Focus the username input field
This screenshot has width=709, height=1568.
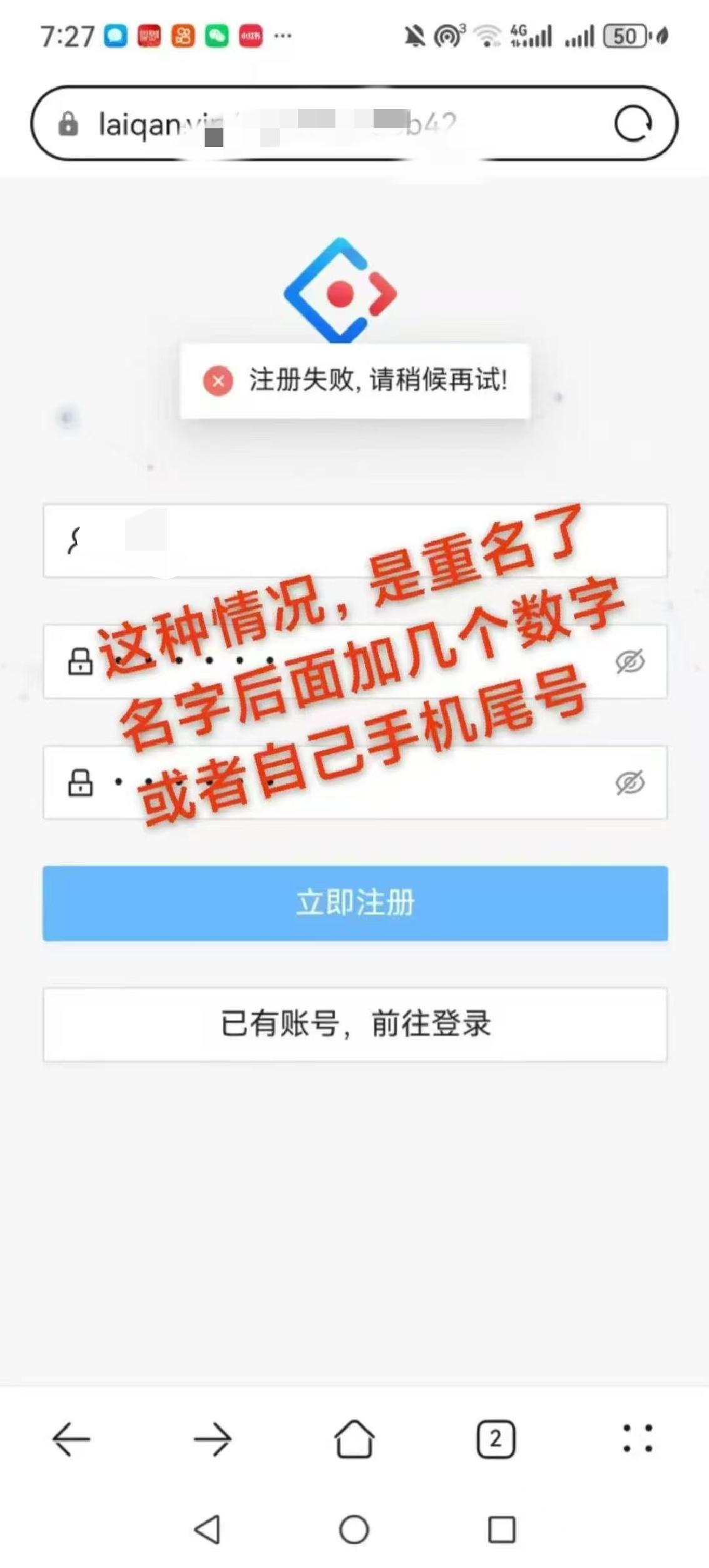355,541
